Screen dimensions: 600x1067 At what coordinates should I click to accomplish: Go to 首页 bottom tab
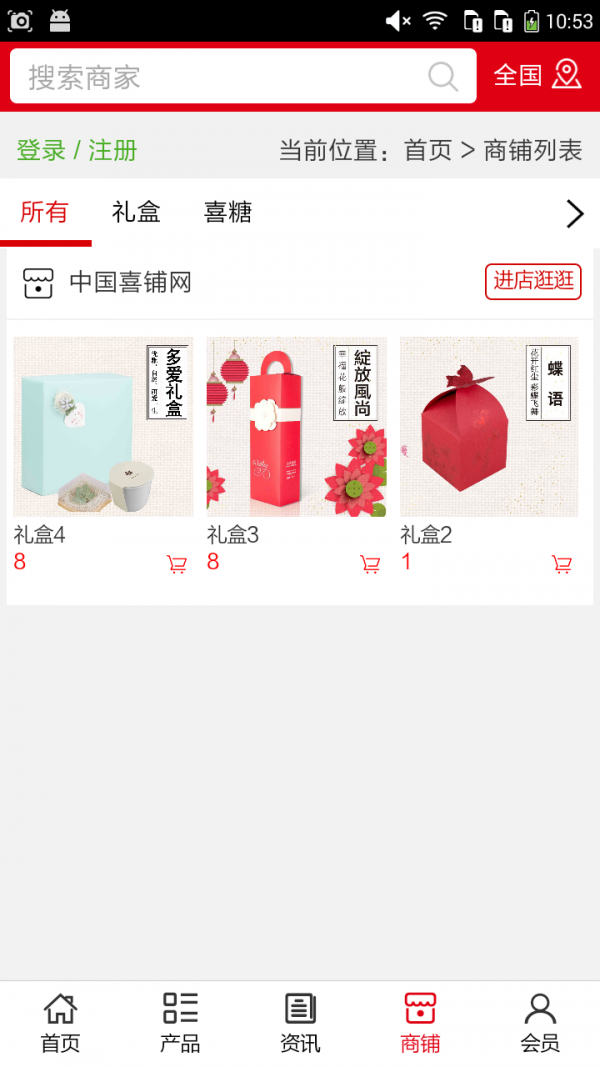click(60, 1023)
